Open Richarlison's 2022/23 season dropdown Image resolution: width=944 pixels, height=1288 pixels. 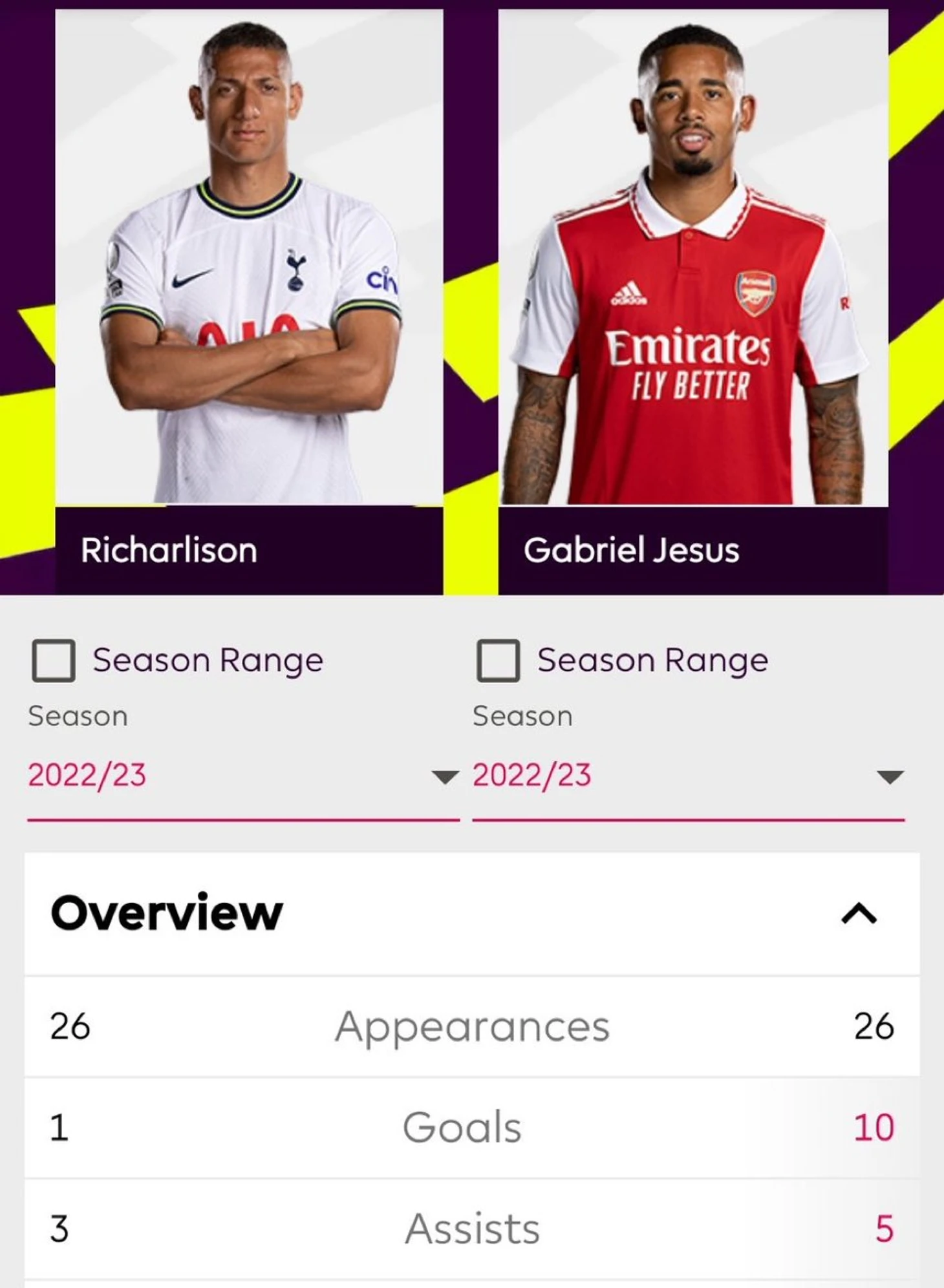[x=242, y=776]
